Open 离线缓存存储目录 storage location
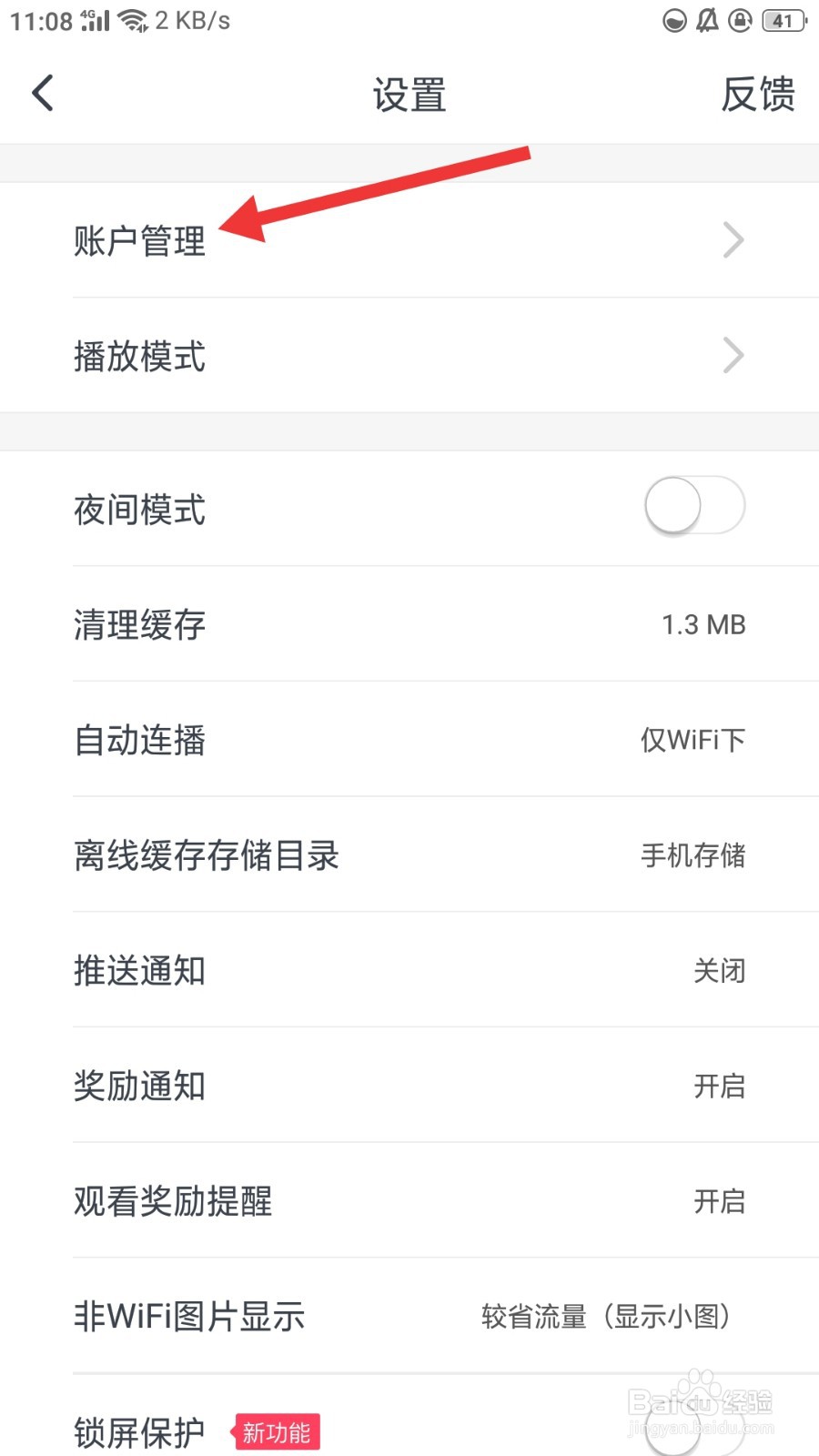 click(409, 855)
